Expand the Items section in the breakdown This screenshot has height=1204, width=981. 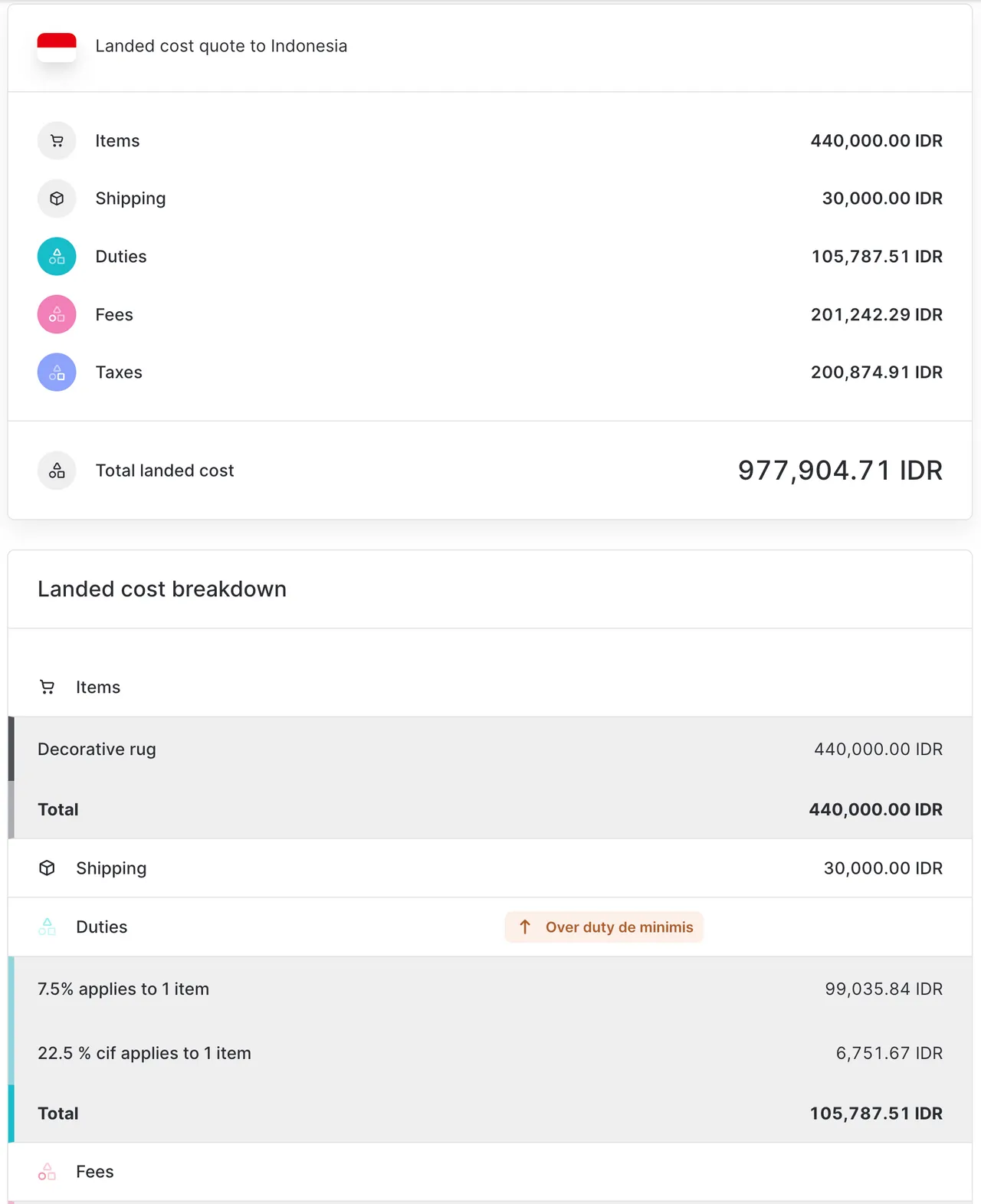[x=97, y=687]
